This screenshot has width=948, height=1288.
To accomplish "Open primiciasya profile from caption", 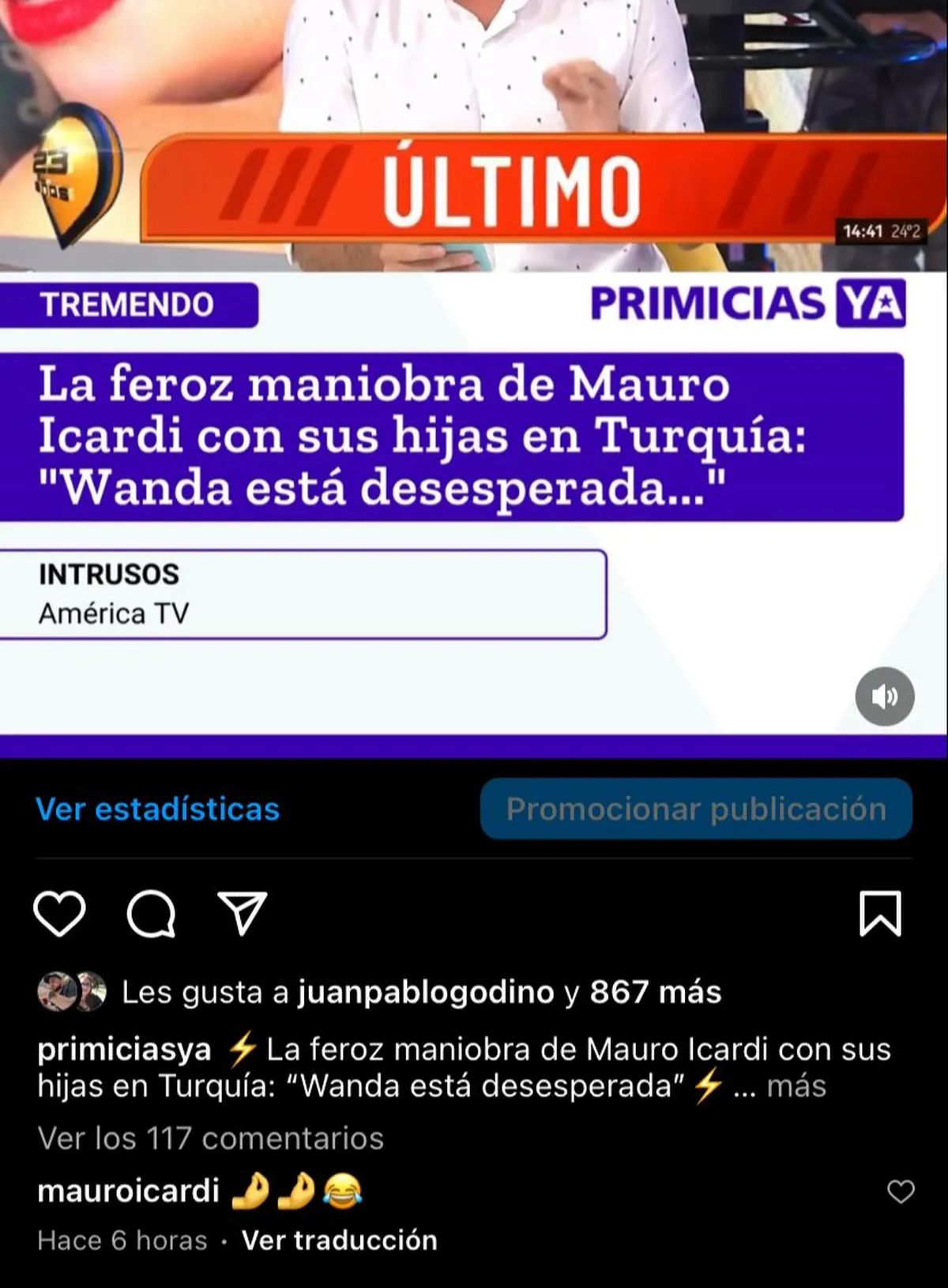I will click(124, 1050).
